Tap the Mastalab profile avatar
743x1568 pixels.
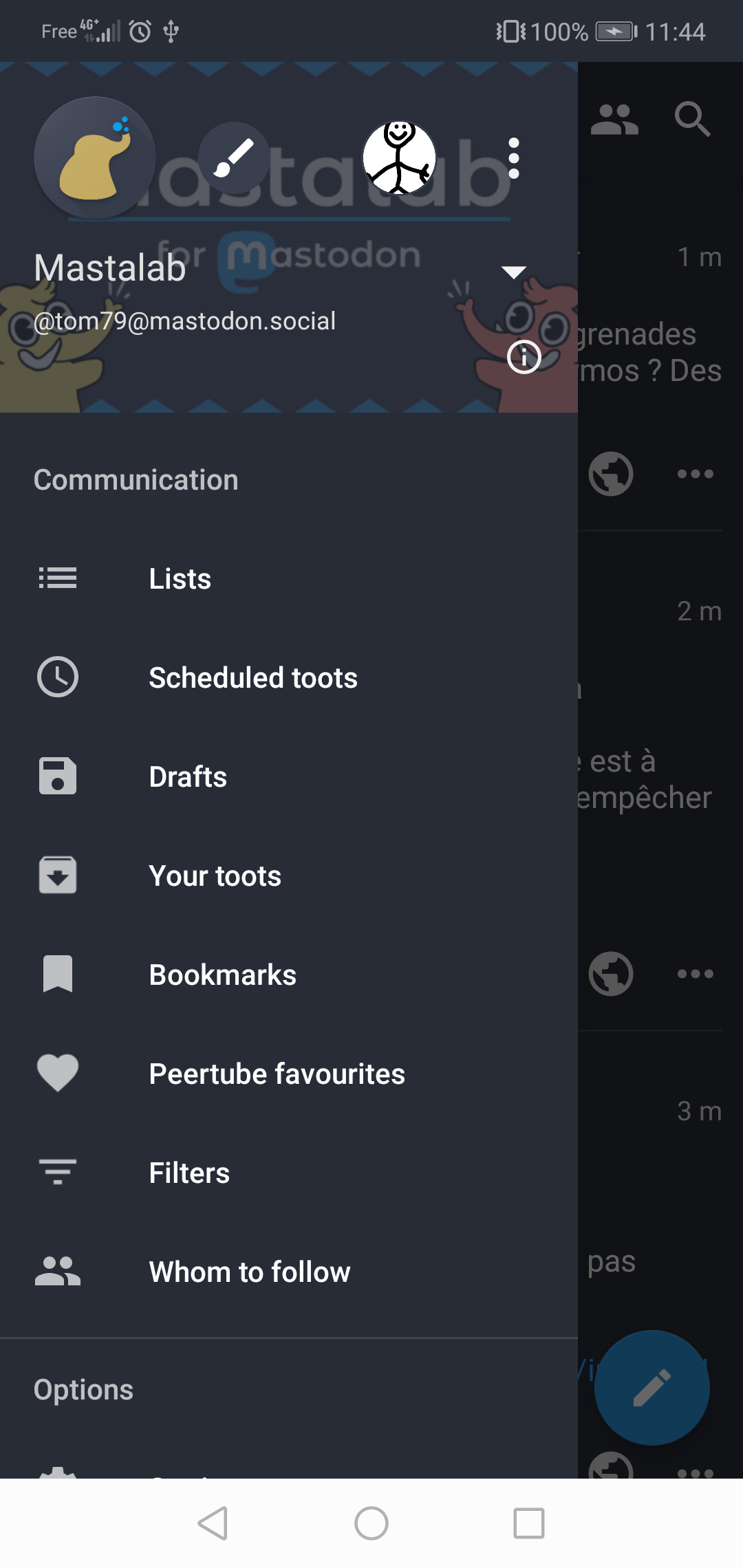click(95, 158)
